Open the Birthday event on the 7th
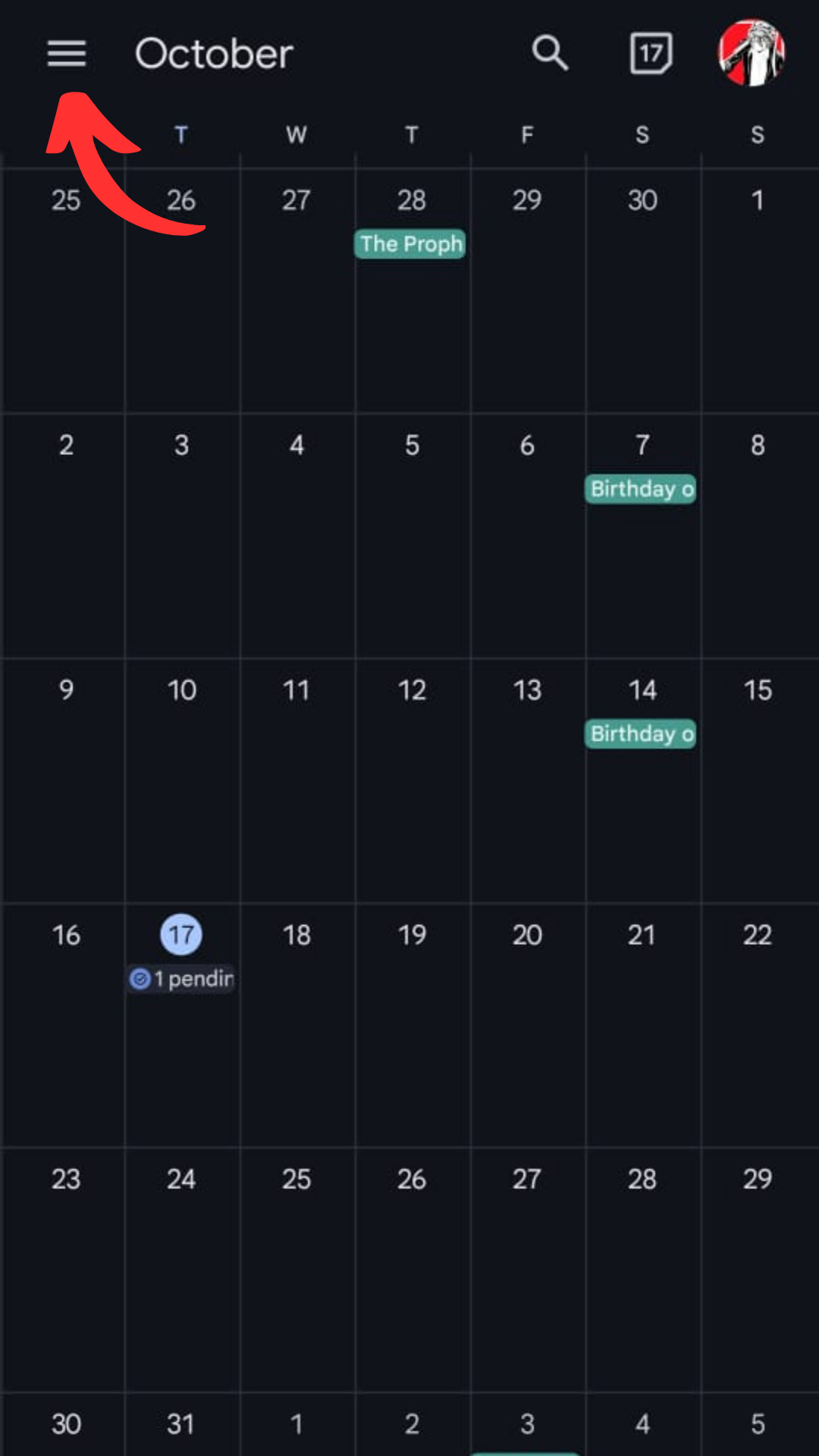Screen dimensions: 819x1456 641,489
